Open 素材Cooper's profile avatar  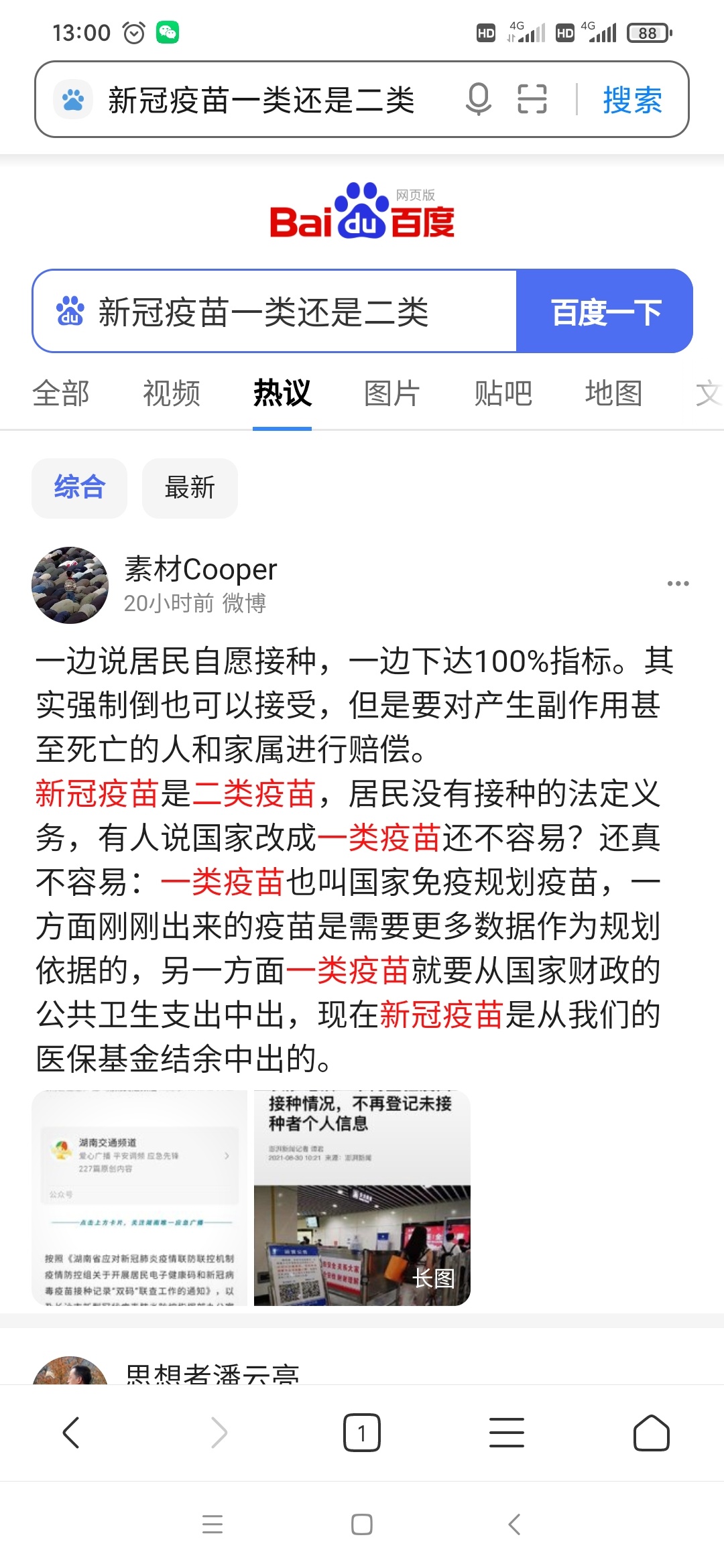(70, 585)
